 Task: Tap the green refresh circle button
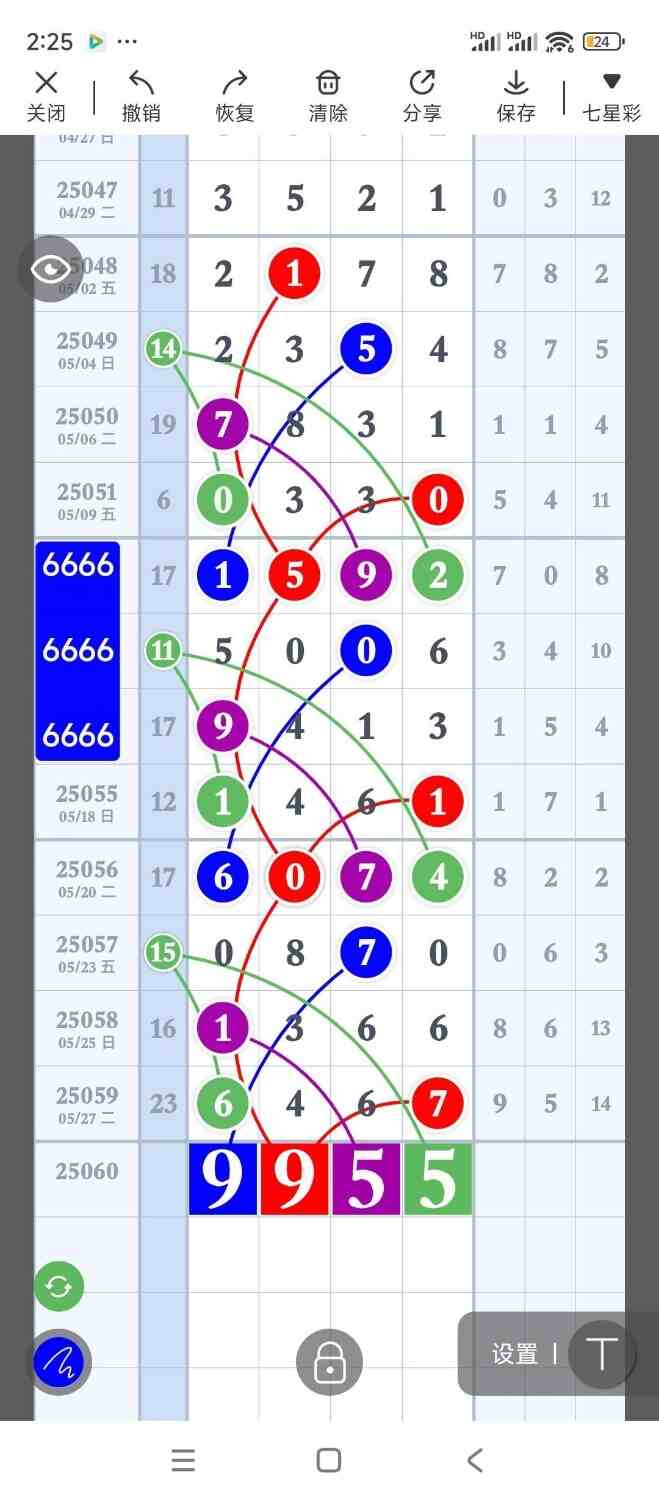point(59,1286)
